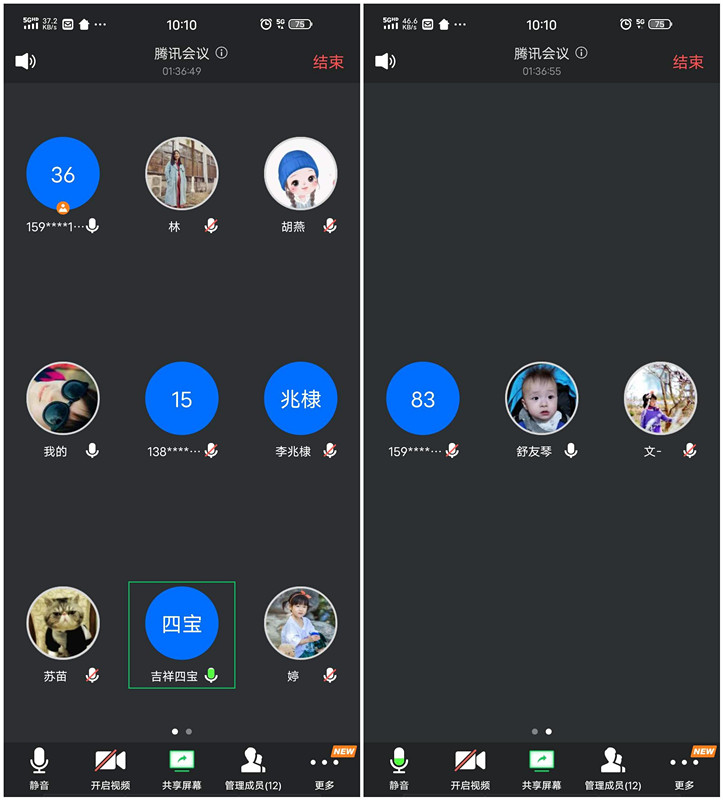723x800 pixels.
Task: Tap 吉祥四宝's highlighted participant tile
Action: tap(182, 634)
